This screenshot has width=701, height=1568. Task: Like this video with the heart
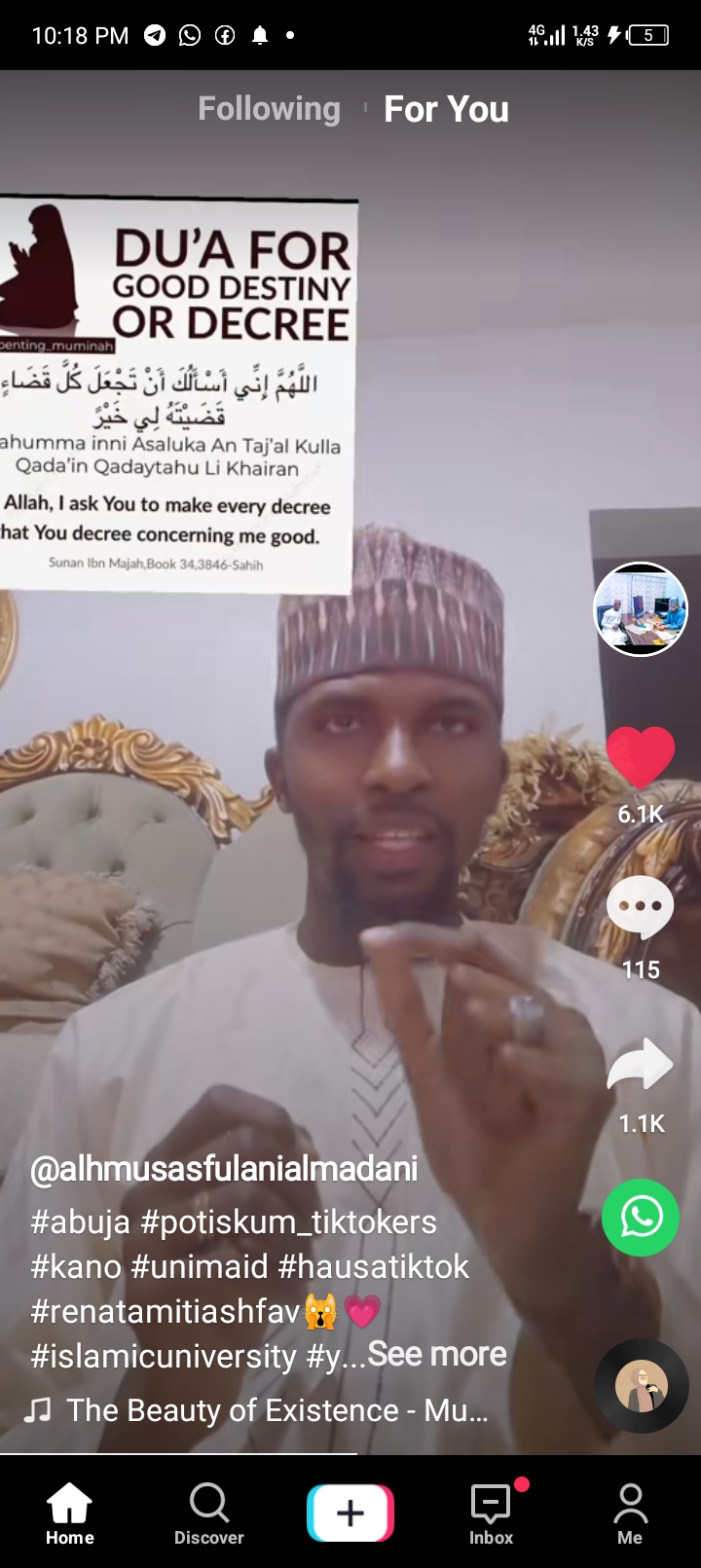641,756
